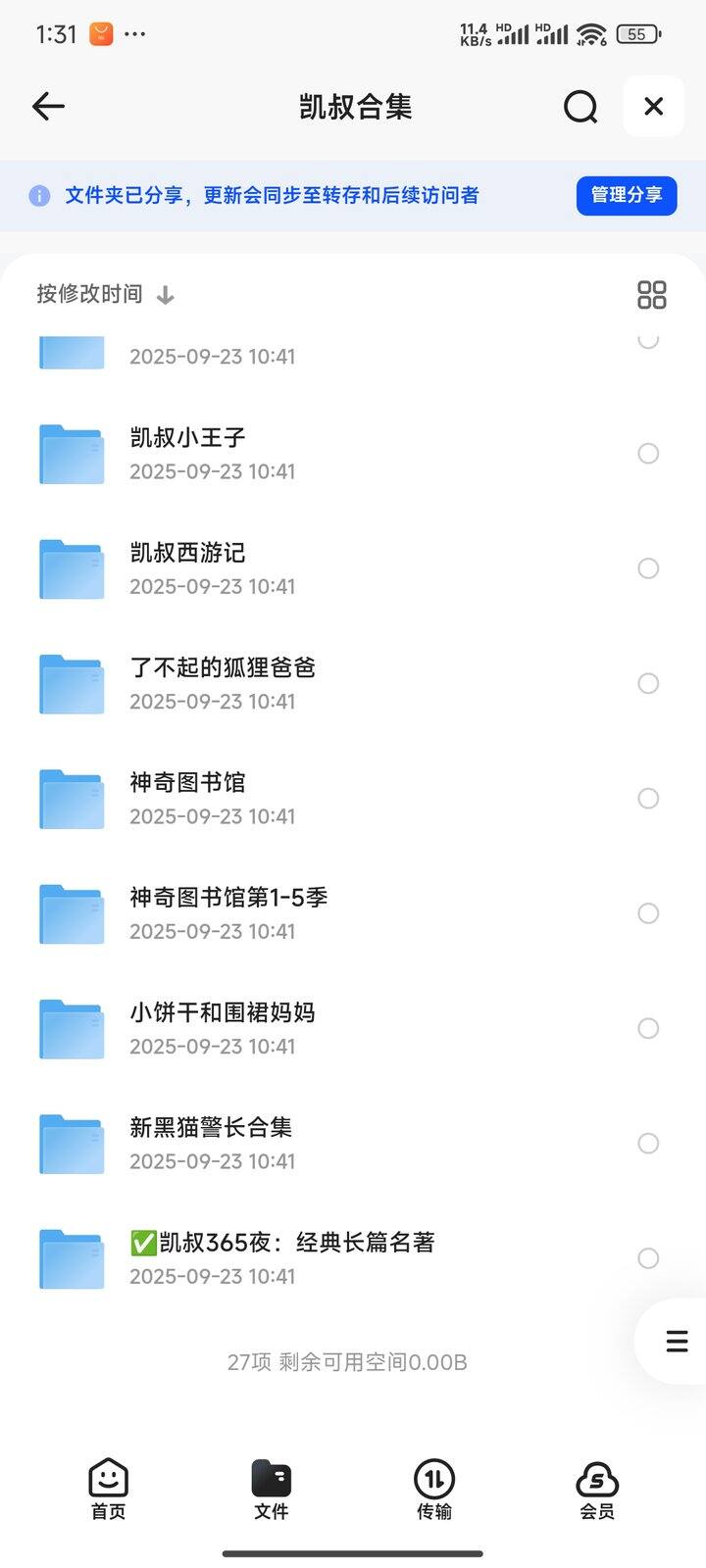This screenshot has height=1568, width=706.
Task: Switch to the 会员 tab
Action: coord(597,1490)
